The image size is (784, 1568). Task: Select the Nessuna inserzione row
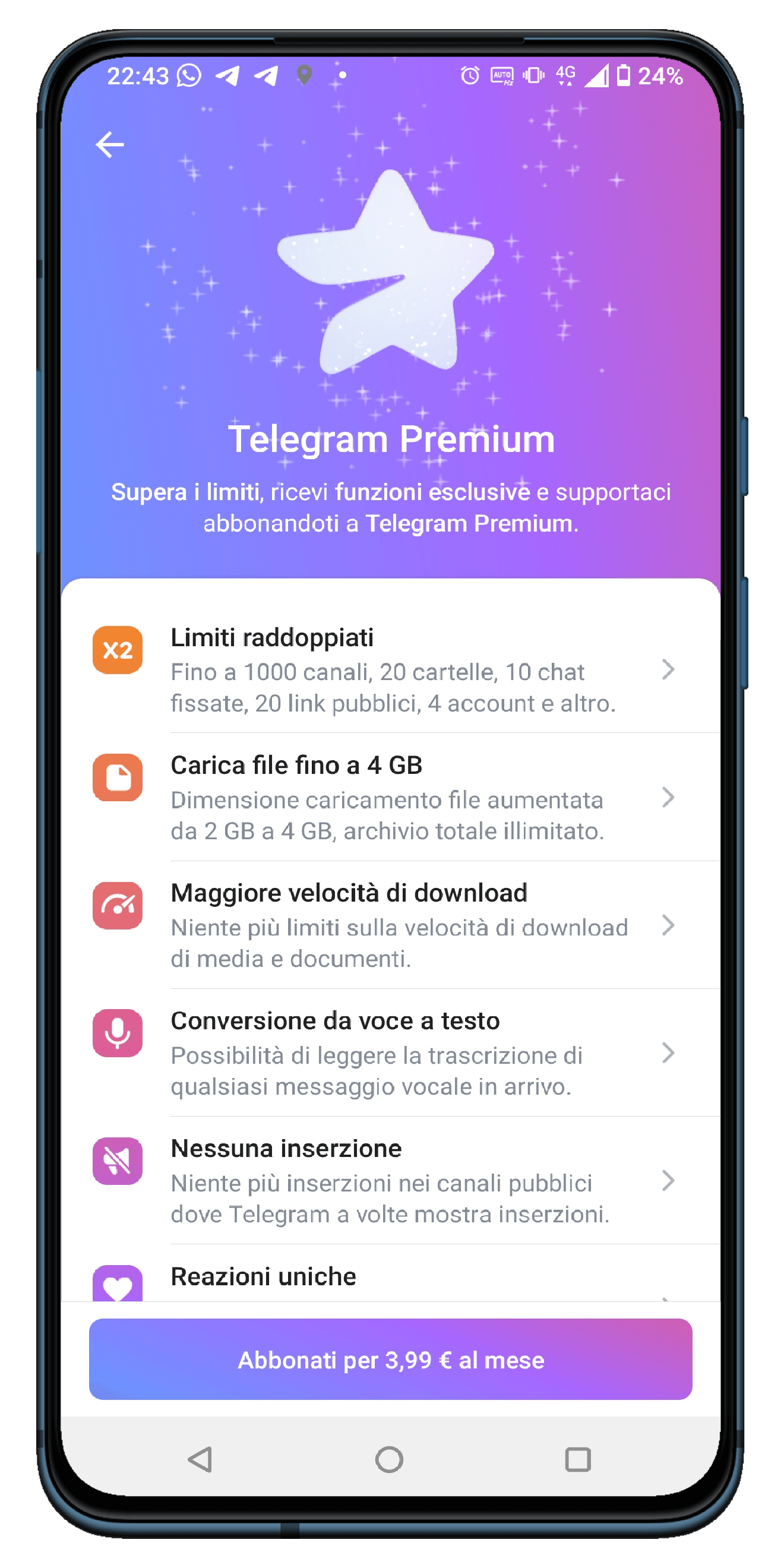pyautogui.click(x=391, y=1180)
